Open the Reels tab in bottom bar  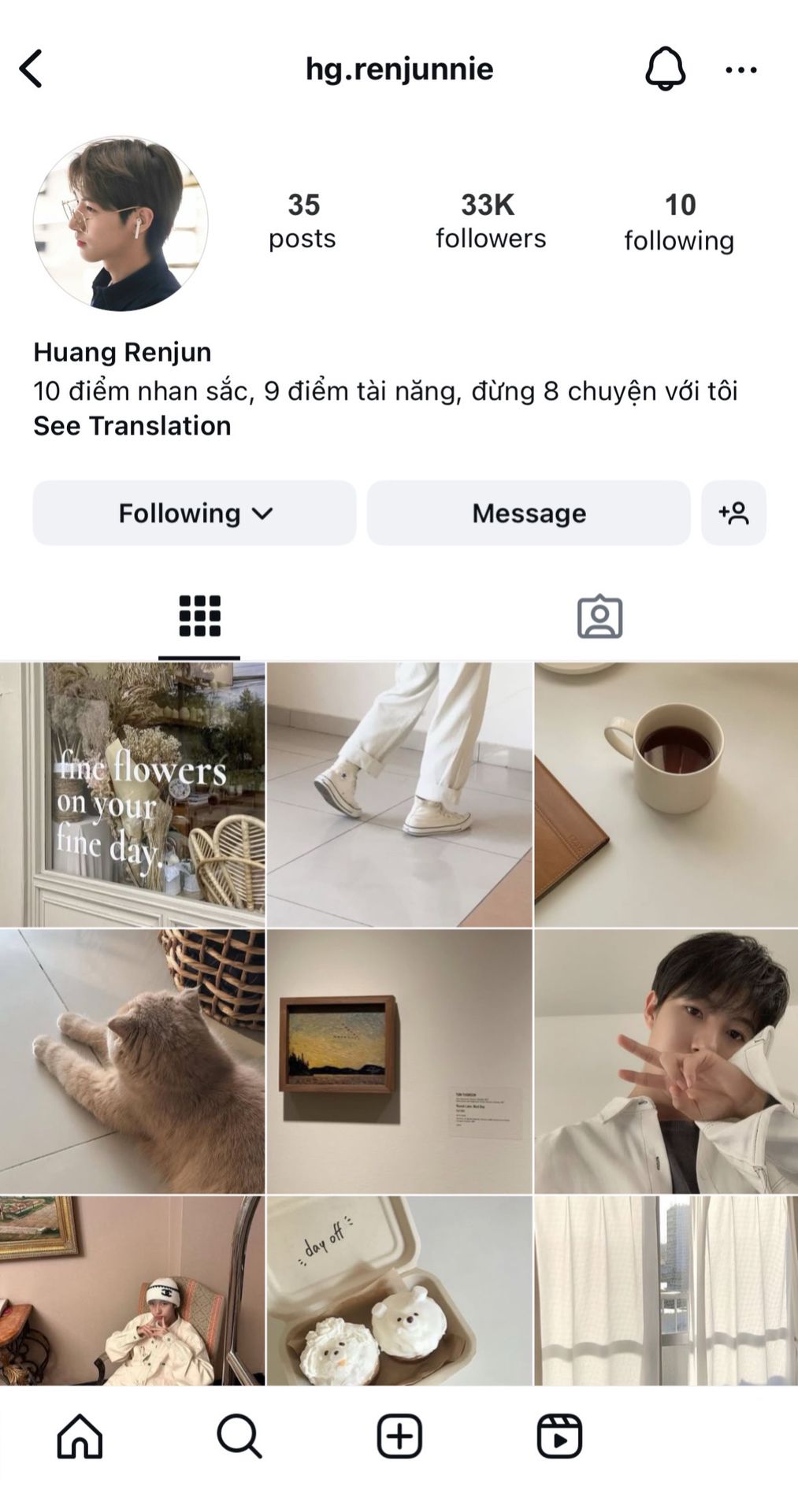pos(559,1436)
